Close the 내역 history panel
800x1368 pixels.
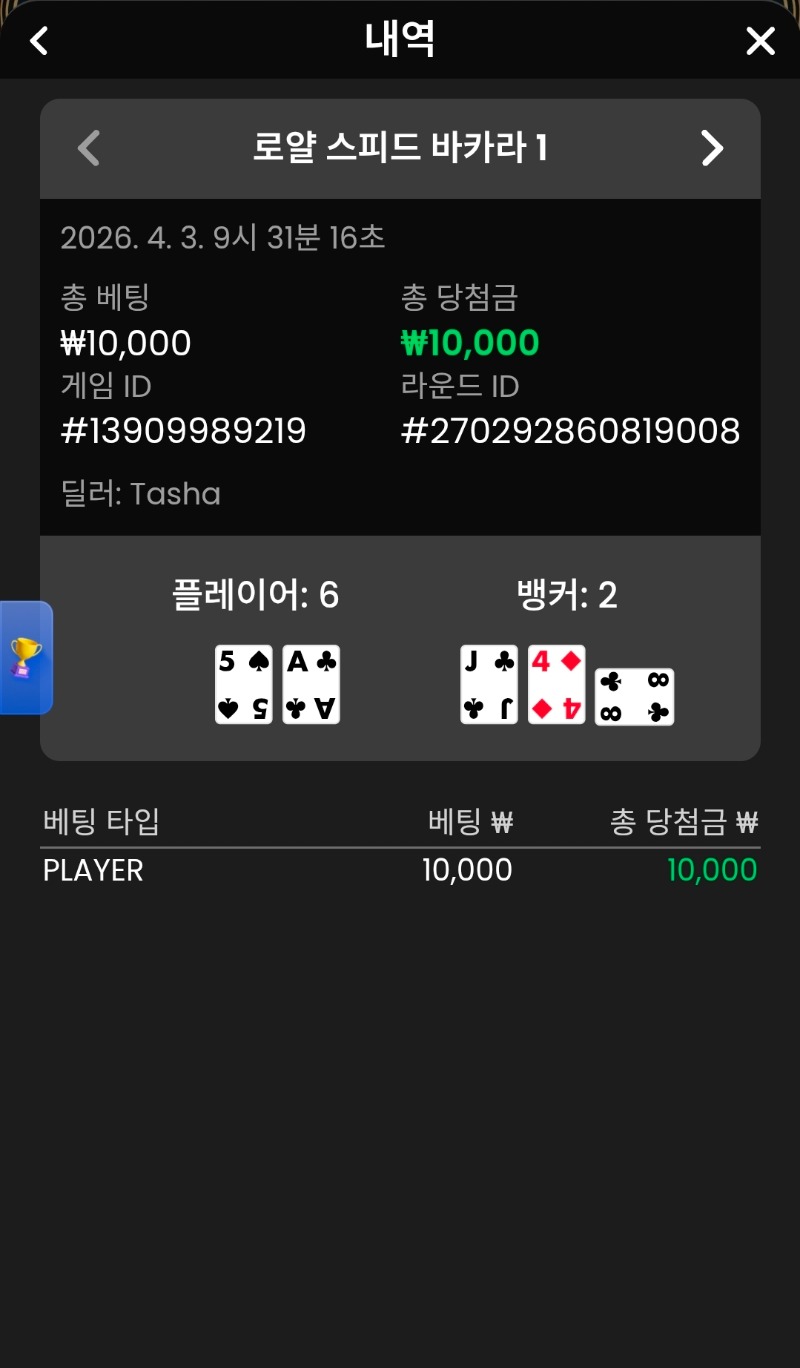tap(760, 41)
